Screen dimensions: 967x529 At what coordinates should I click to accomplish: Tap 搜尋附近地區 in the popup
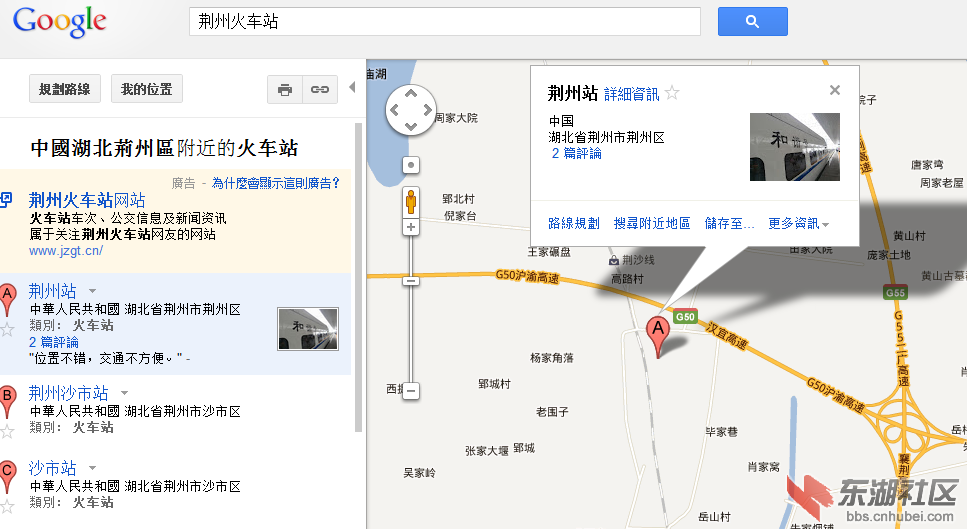[x=652, y=223]
